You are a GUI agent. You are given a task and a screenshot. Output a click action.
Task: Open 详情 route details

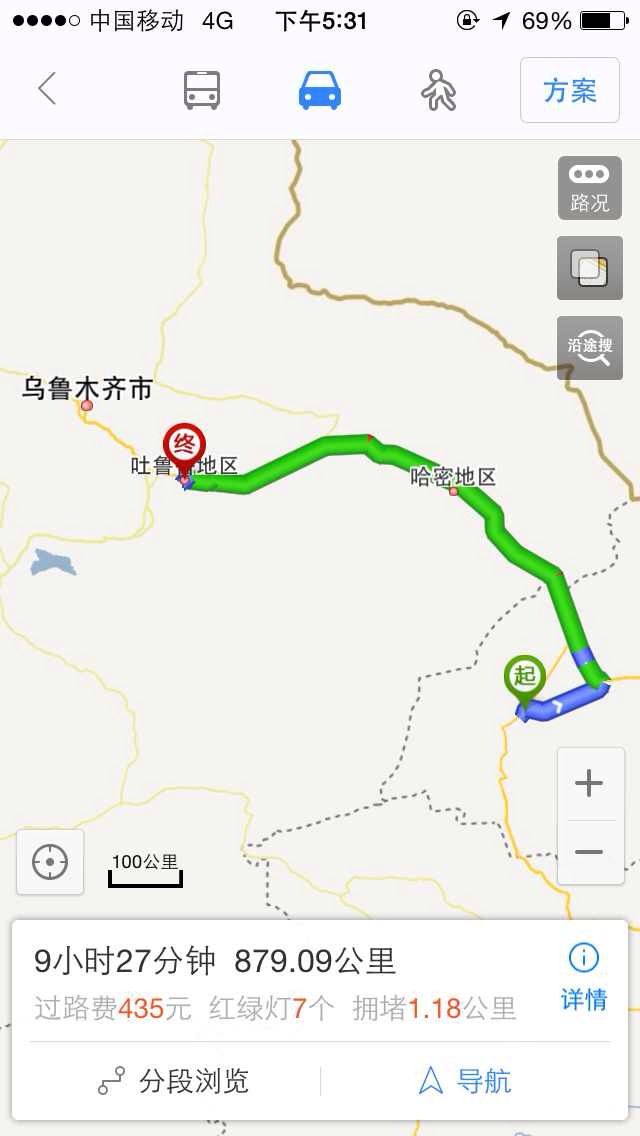[583, 977]
